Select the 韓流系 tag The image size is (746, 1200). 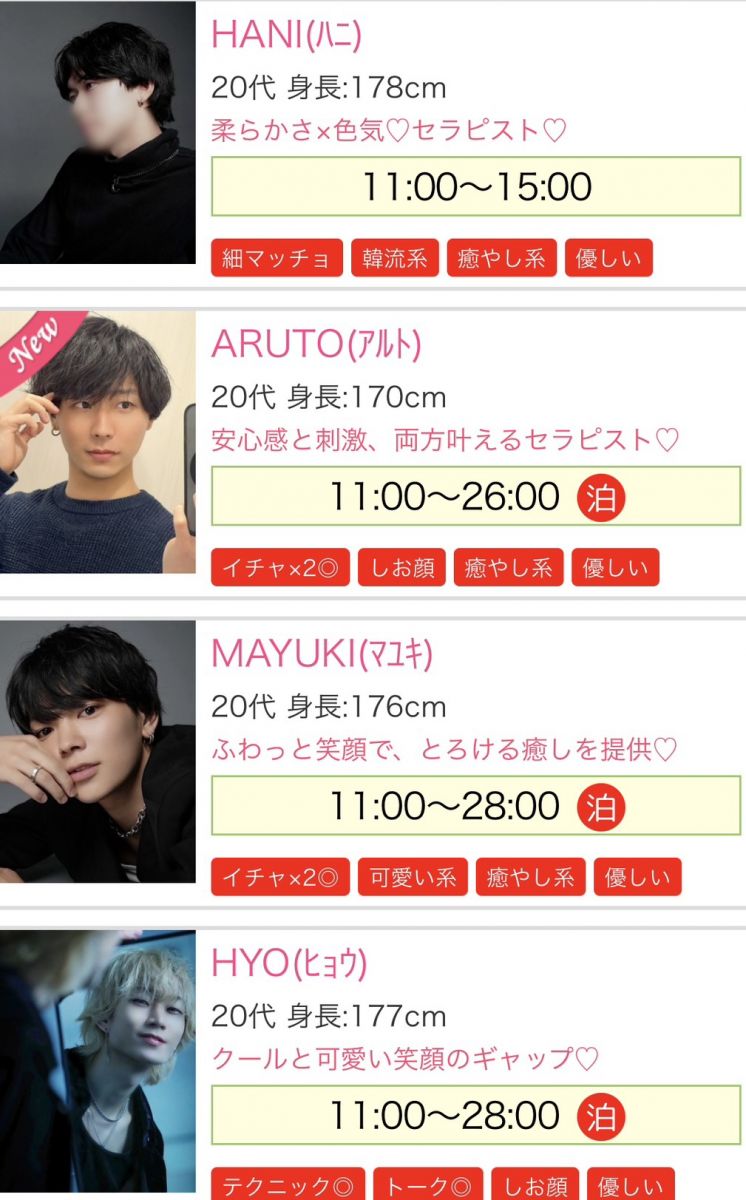pos(394,258)
